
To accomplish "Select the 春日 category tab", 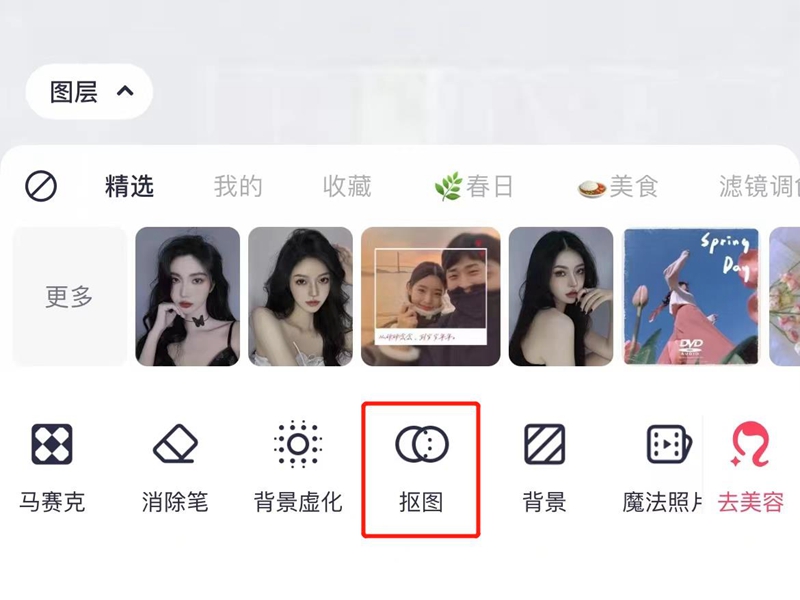I will 474,186.
